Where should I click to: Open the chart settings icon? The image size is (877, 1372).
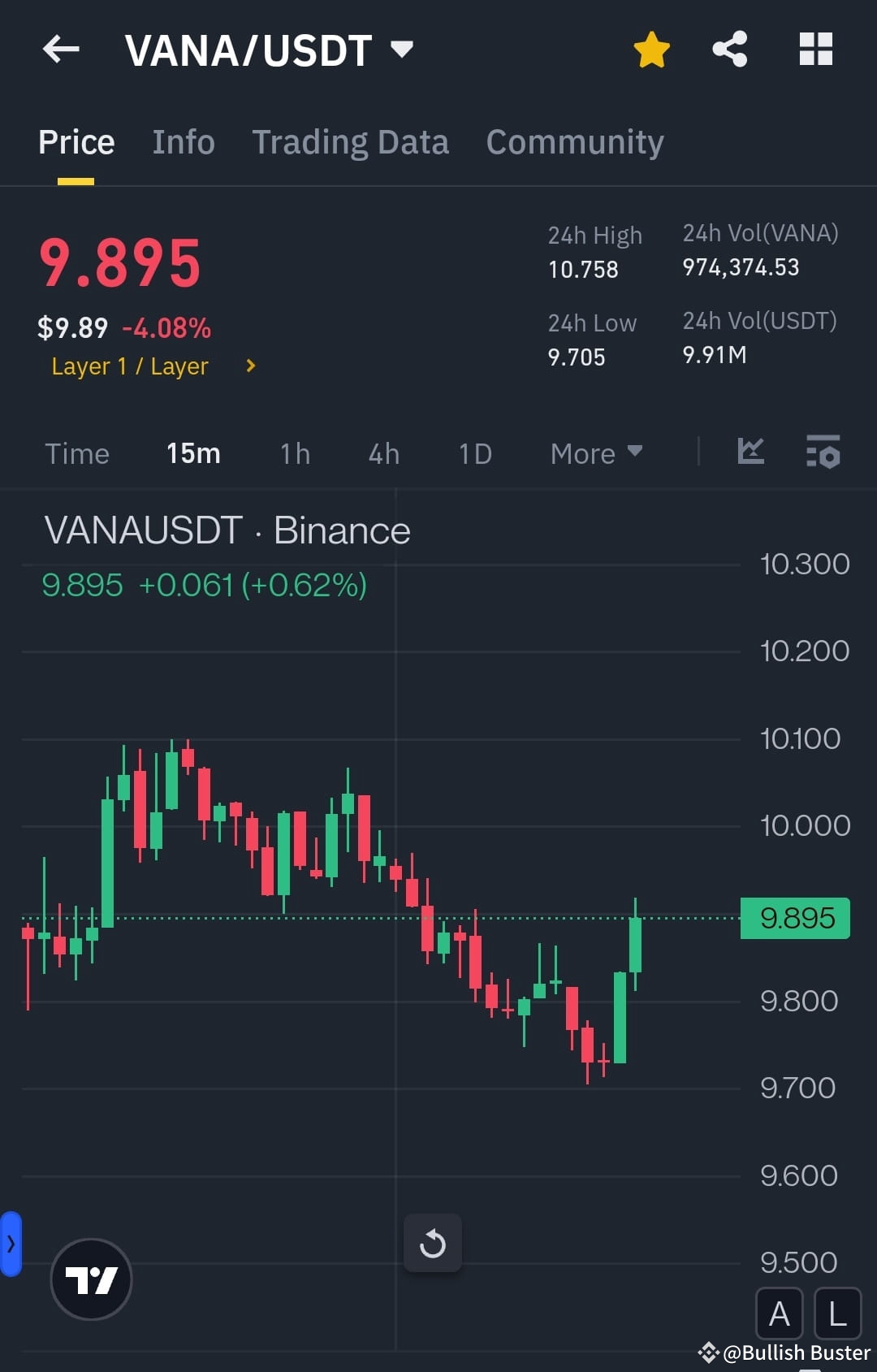coord(823,452)
